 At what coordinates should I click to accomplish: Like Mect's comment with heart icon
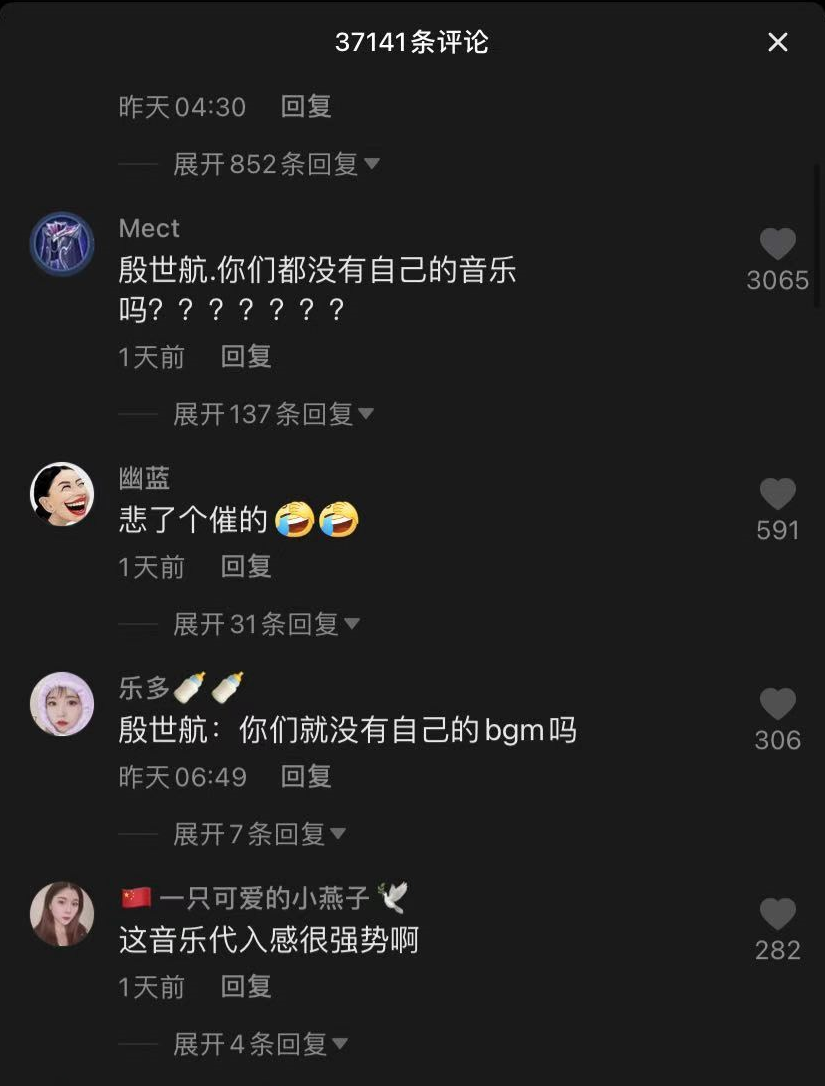tap(778, 243)
